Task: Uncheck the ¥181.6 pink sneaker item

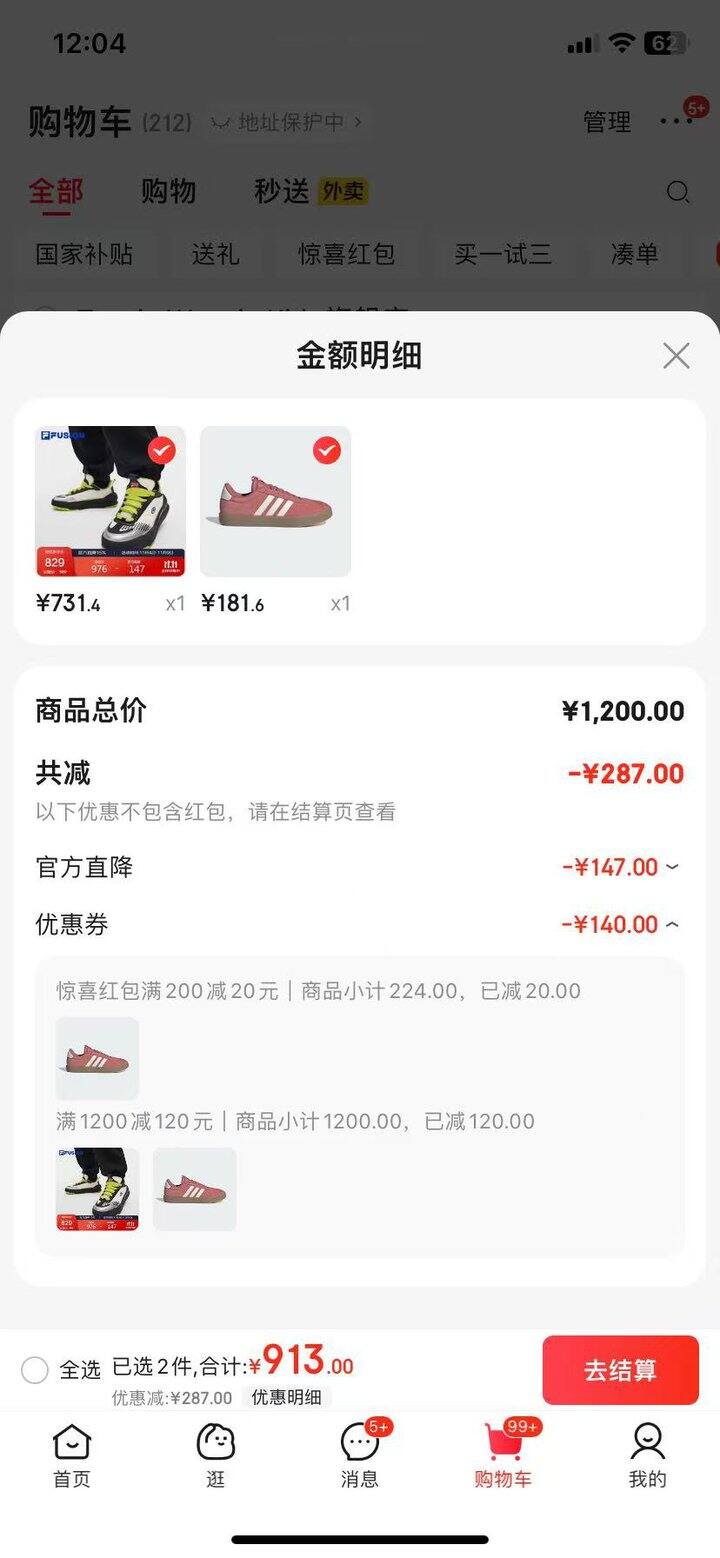Action: tap(326, 451)
